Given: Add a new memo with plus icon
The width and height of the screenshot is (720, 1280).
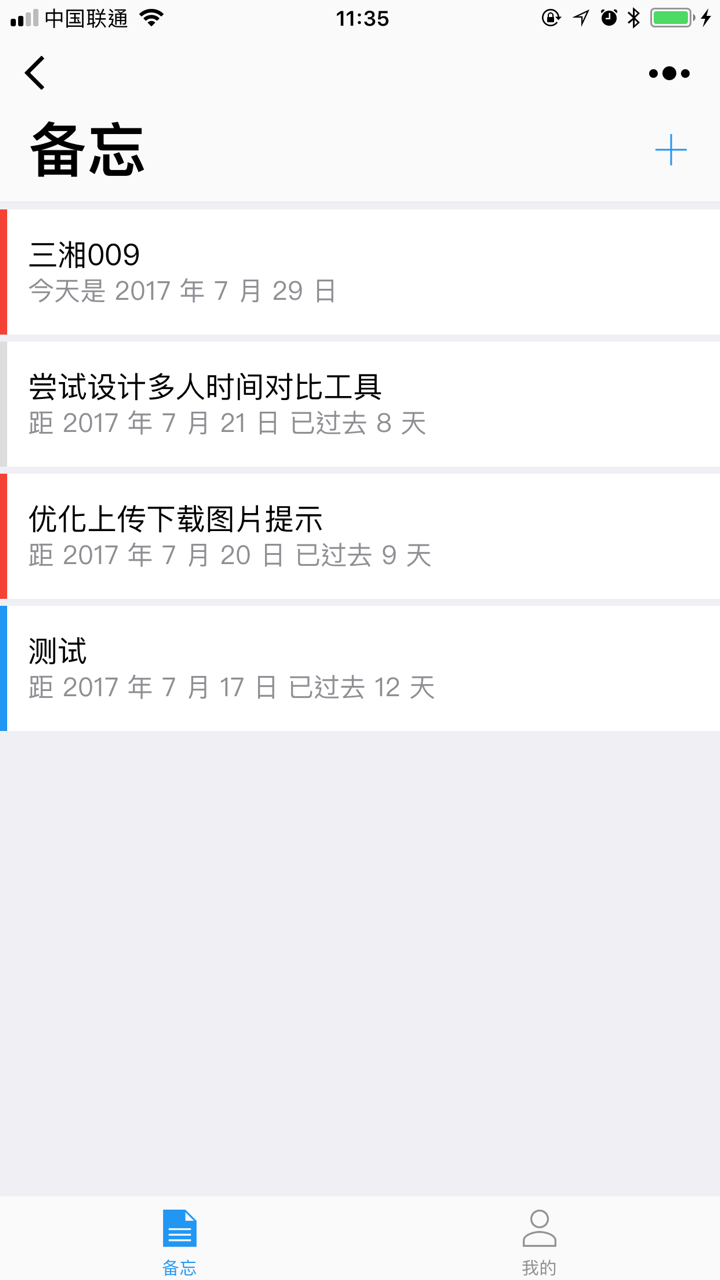Looking at the screenshot, I should 670,150.
